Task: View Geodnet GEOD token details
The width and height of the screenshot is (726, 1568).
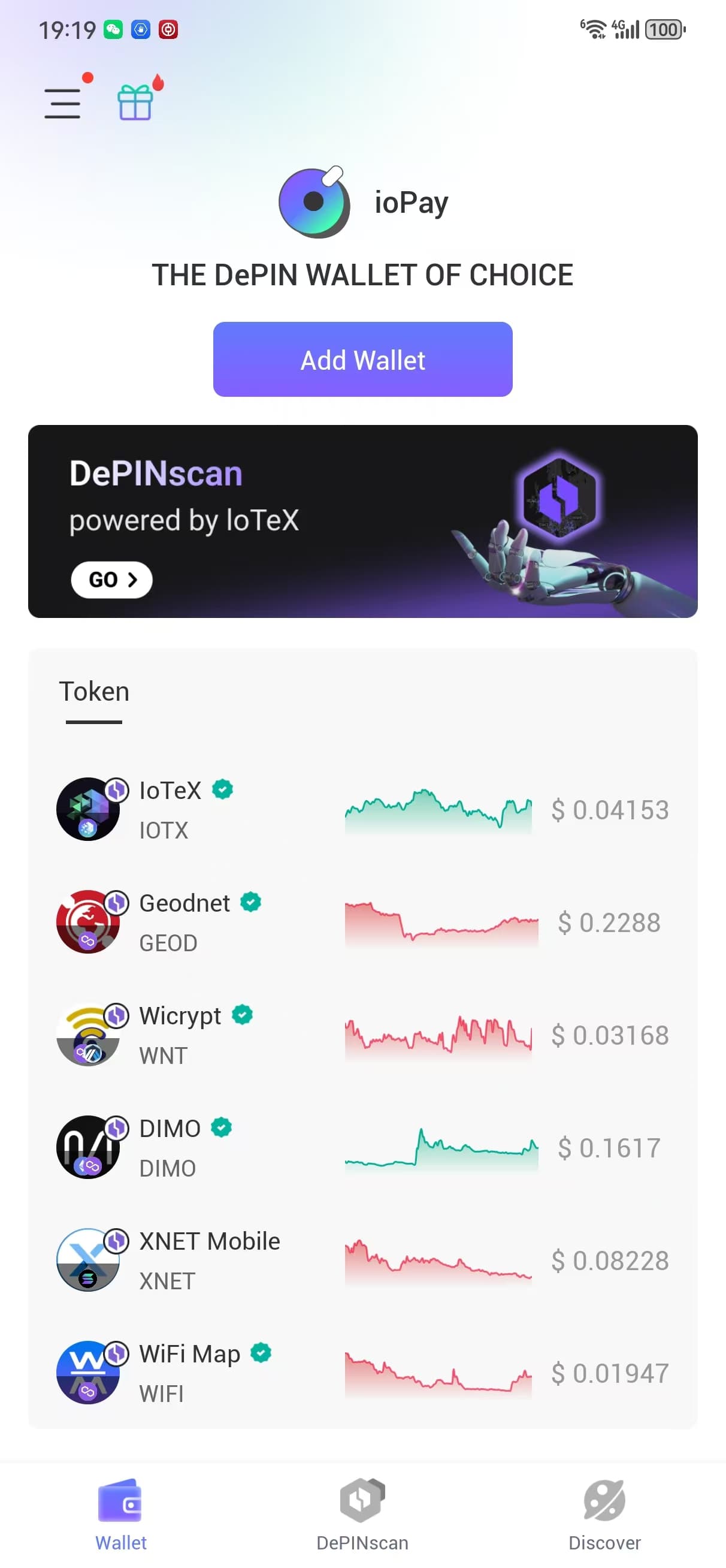Action: (362, 922)
